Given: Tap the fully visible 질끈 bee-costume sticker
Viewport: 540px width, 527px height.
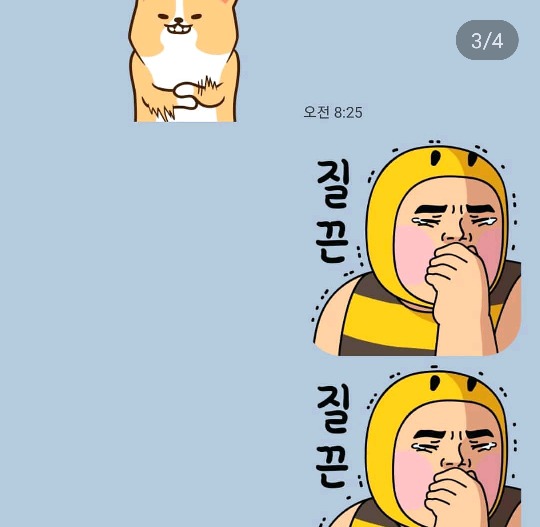Looking at the screenshot, I should click(x=417, y=248).
